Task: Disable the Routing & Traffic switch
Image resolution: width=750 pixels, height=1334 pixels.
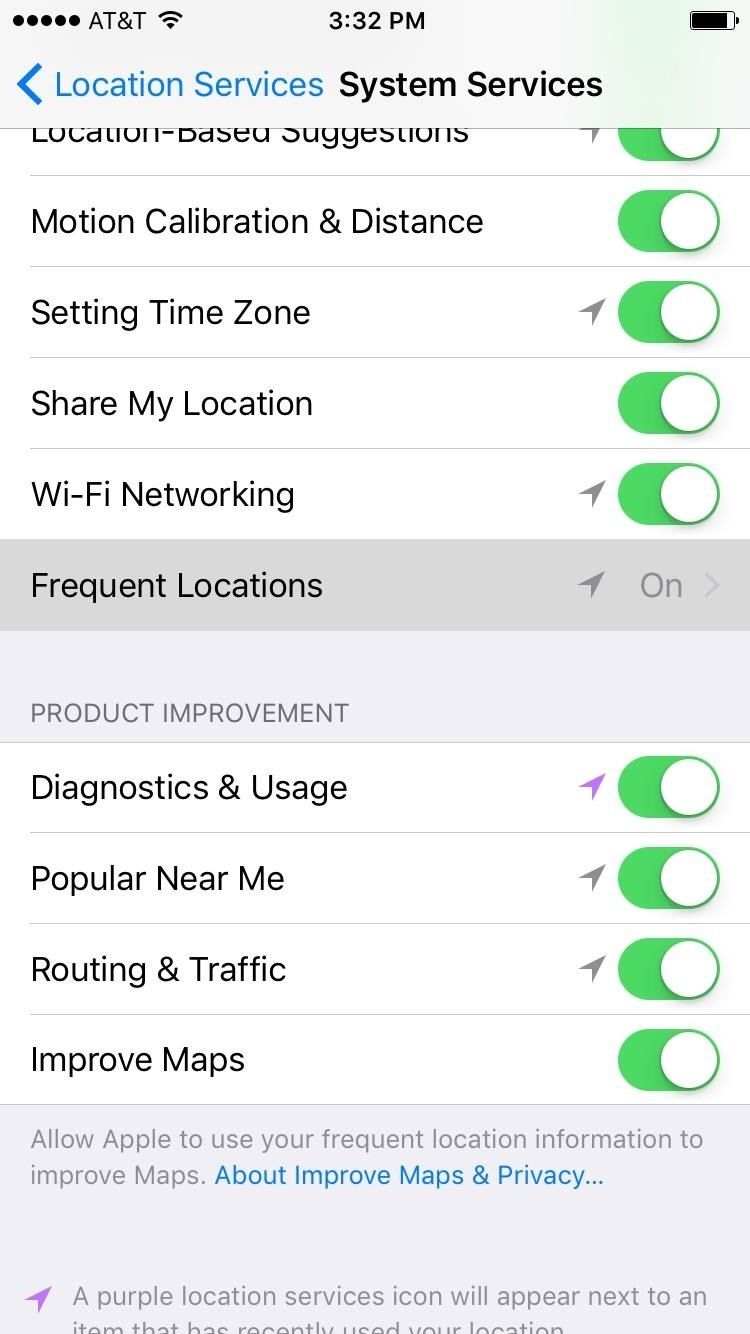Action: click(668, 969)
